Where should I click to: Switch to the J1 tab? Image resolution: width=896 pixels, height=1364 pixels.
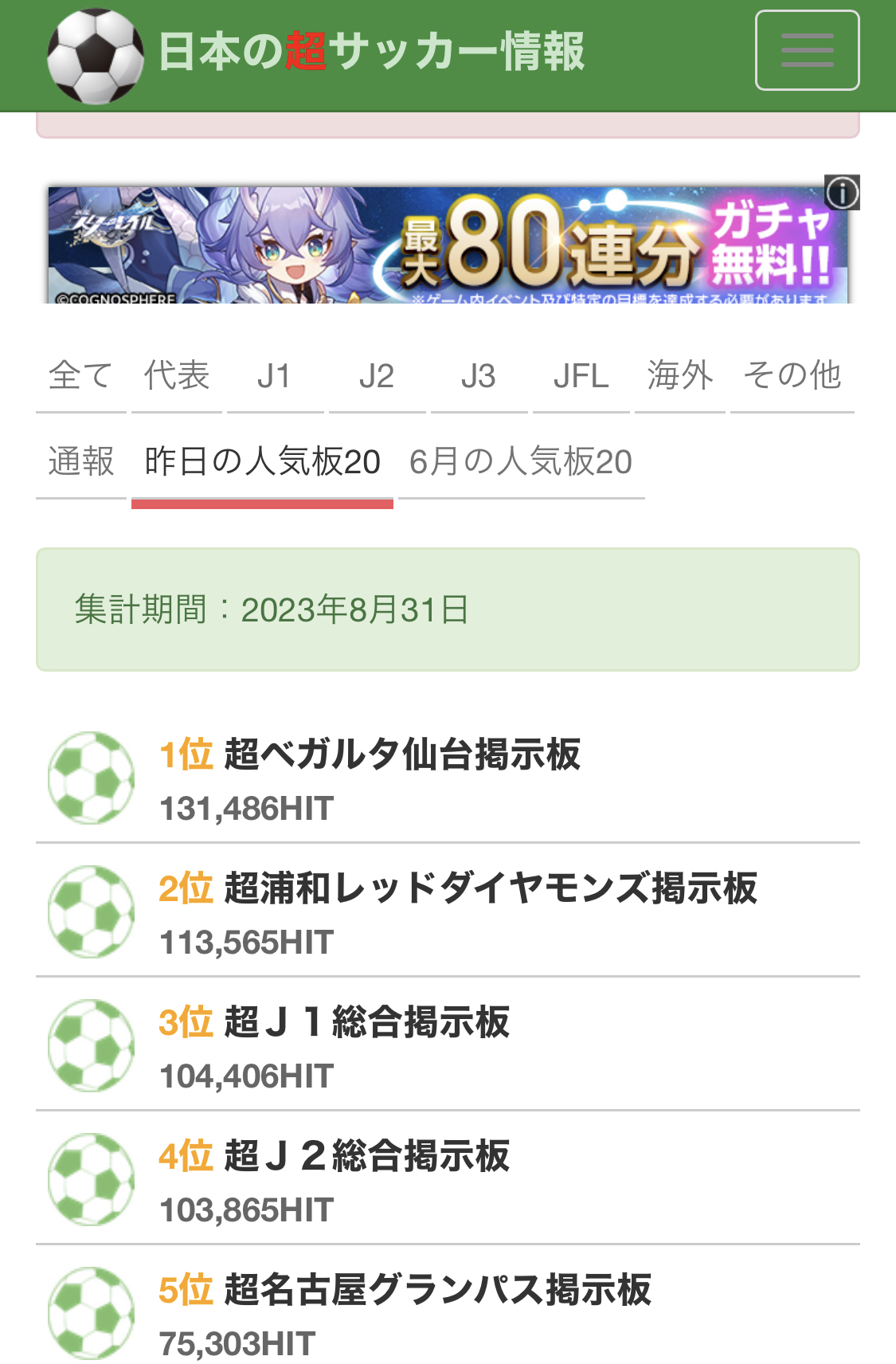point(274,375)
